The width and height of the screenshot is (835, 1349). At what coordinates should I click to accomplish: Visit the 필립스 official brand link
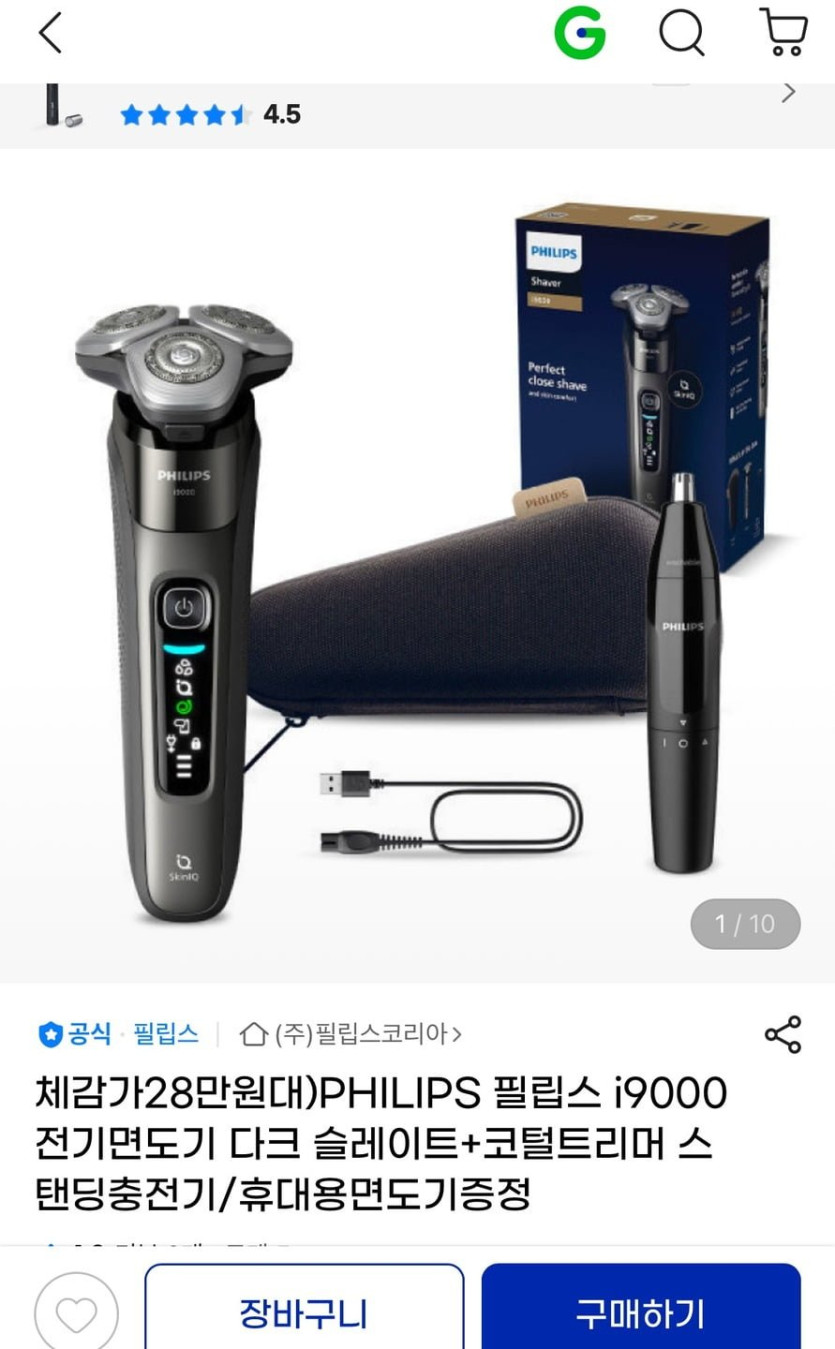[x=166, y=1034]
